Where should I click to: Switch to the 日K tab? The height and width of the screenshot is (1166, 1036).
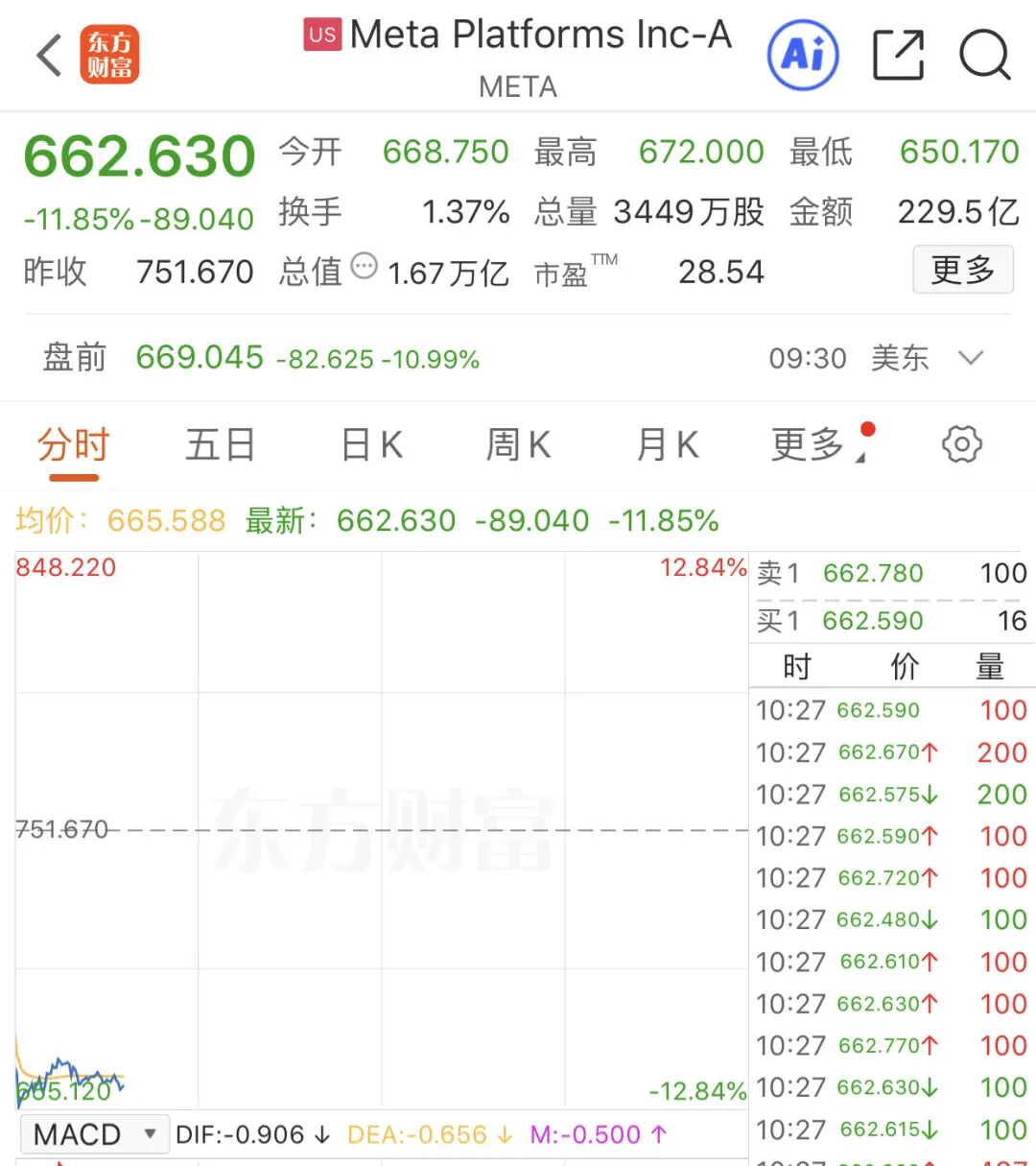point(371,445)
